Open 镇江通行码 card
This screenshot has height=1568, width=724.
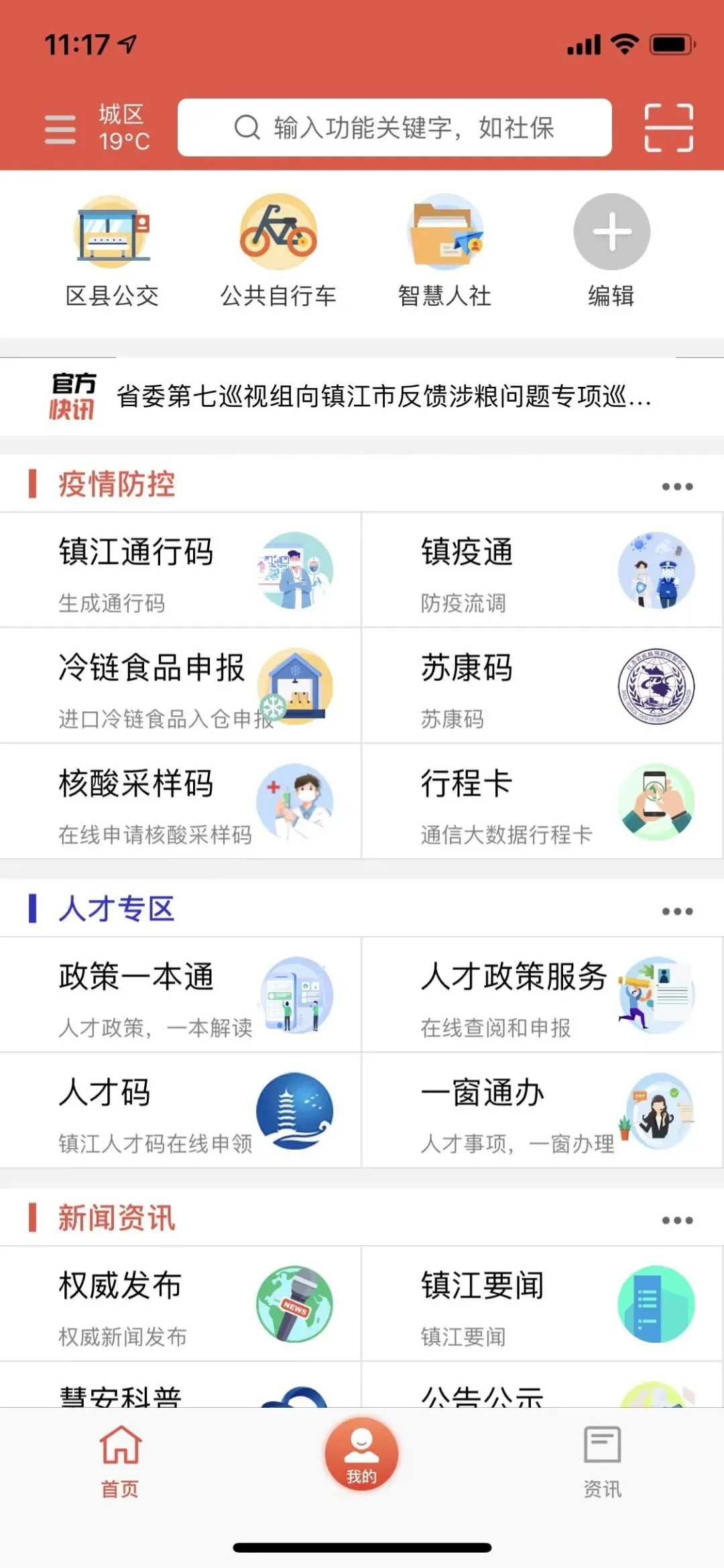180,570
